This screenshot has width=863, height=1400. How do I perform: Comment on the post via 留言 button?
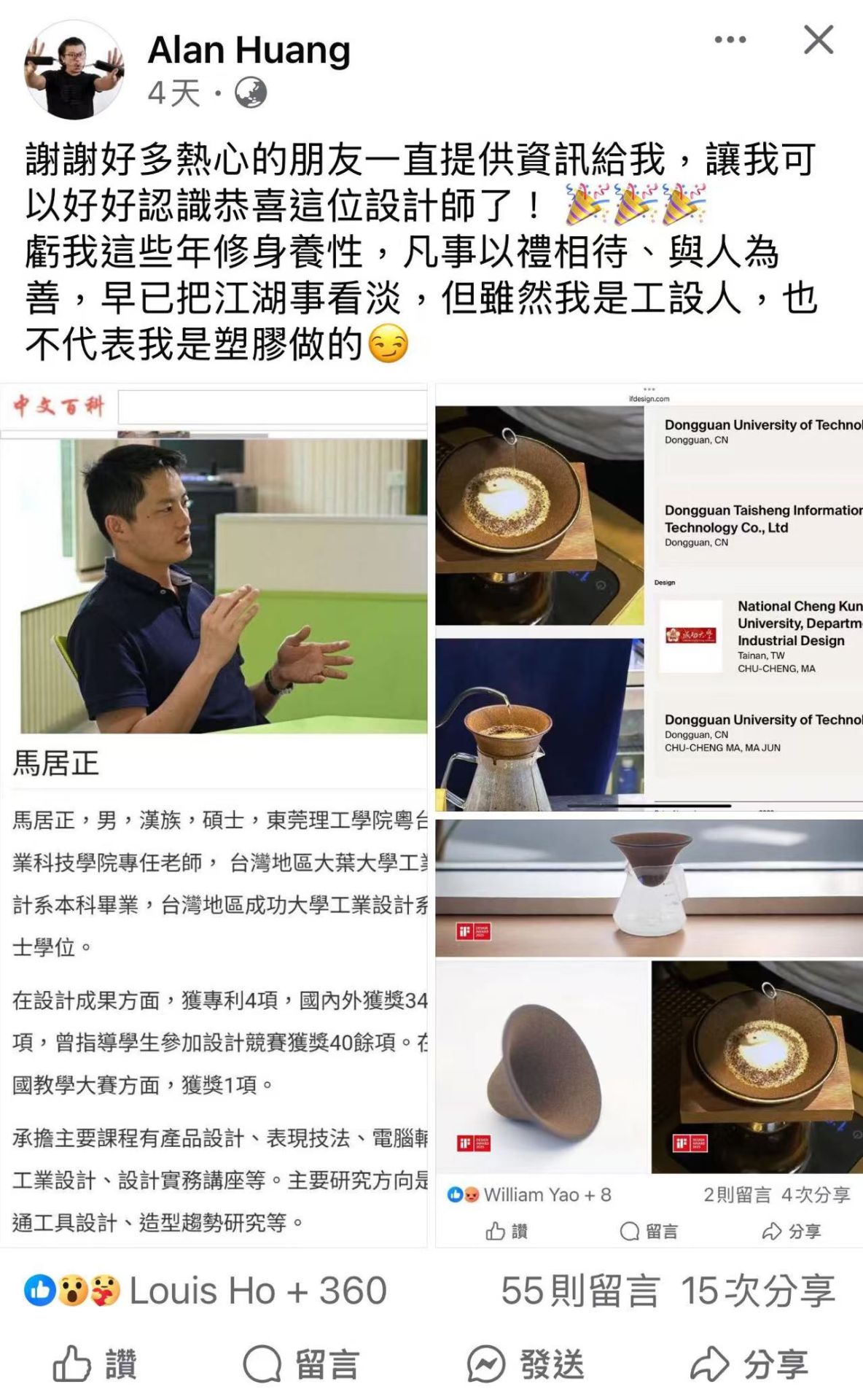(301, 1364)
